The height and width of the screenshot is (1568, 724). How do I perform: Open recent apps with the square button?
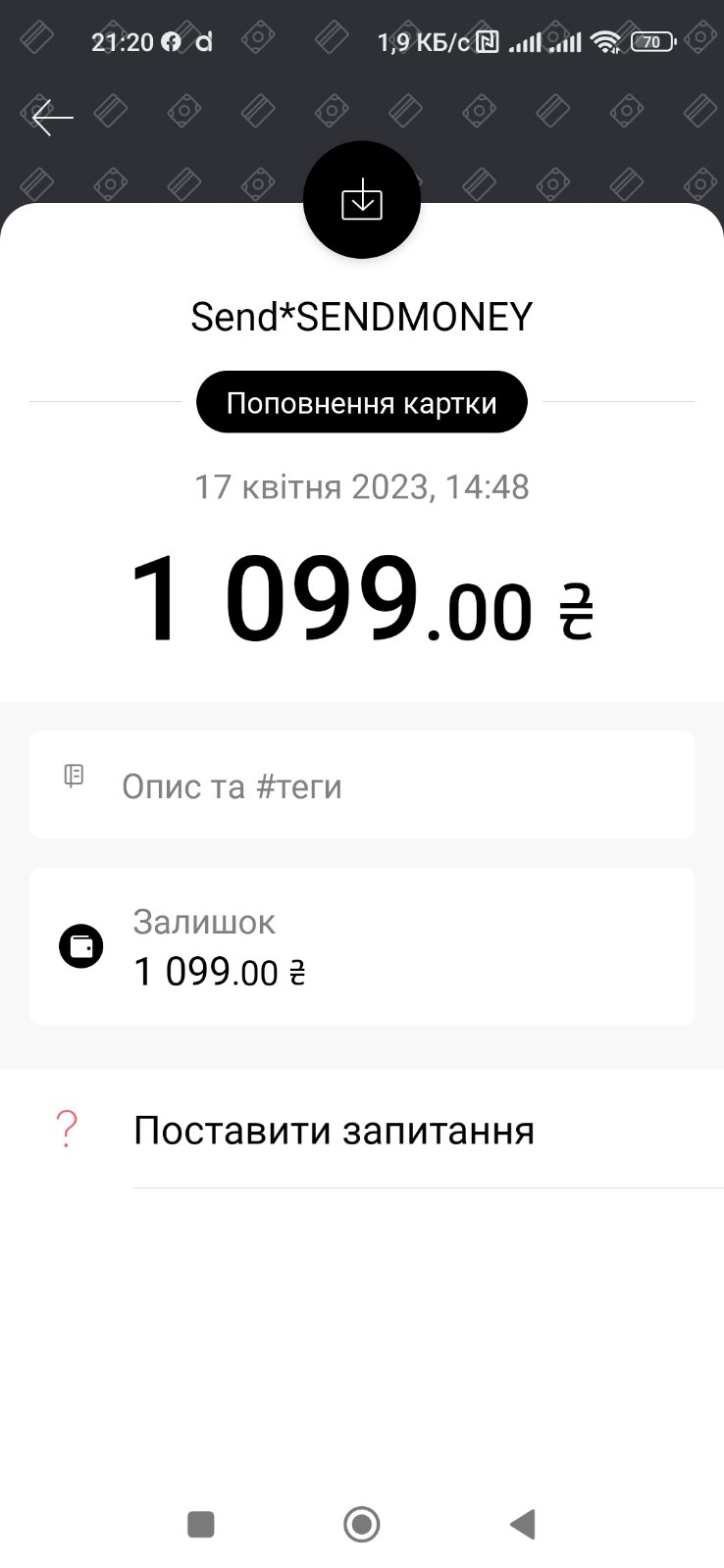click(x=201, y=1524)
